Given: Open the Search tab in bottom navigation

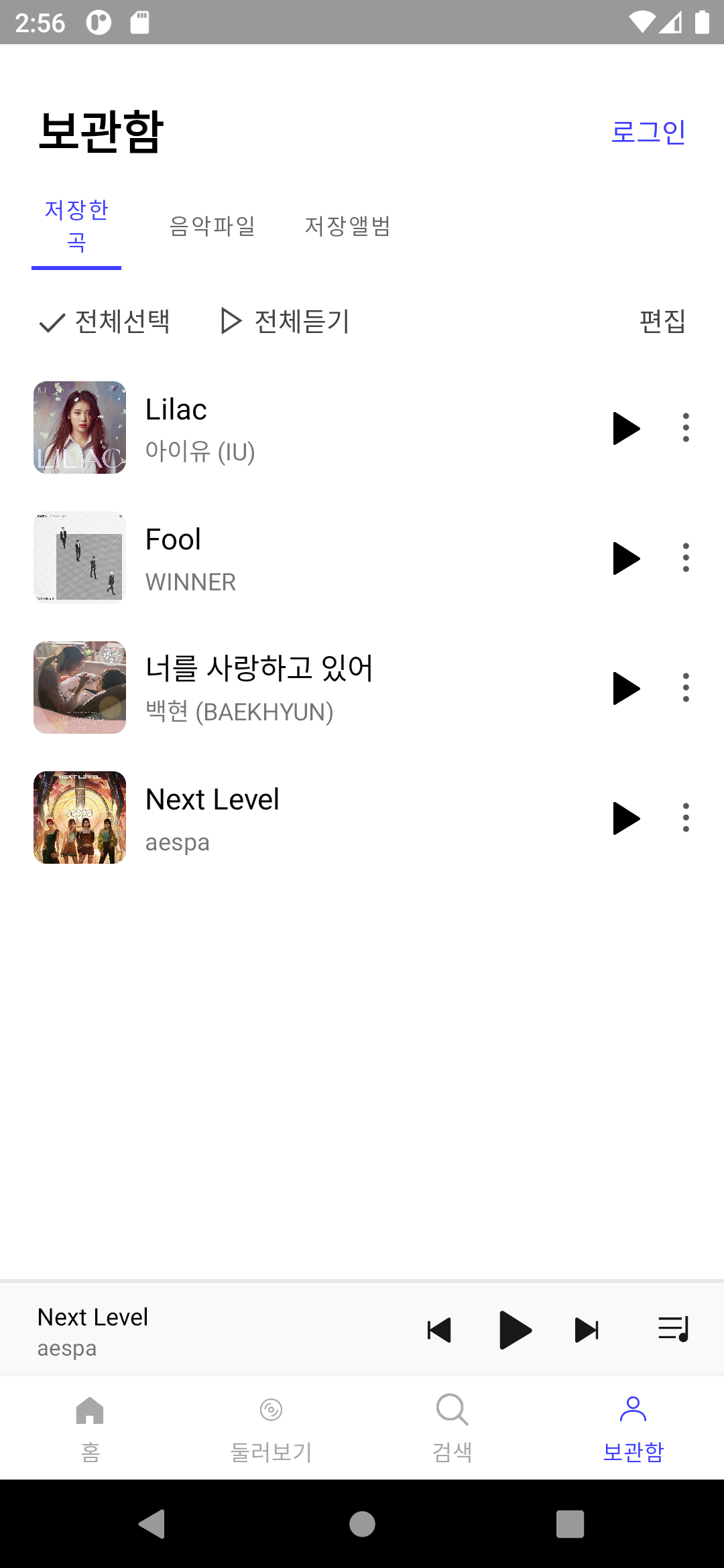Looking at the screenshot, I should 452,1427.
